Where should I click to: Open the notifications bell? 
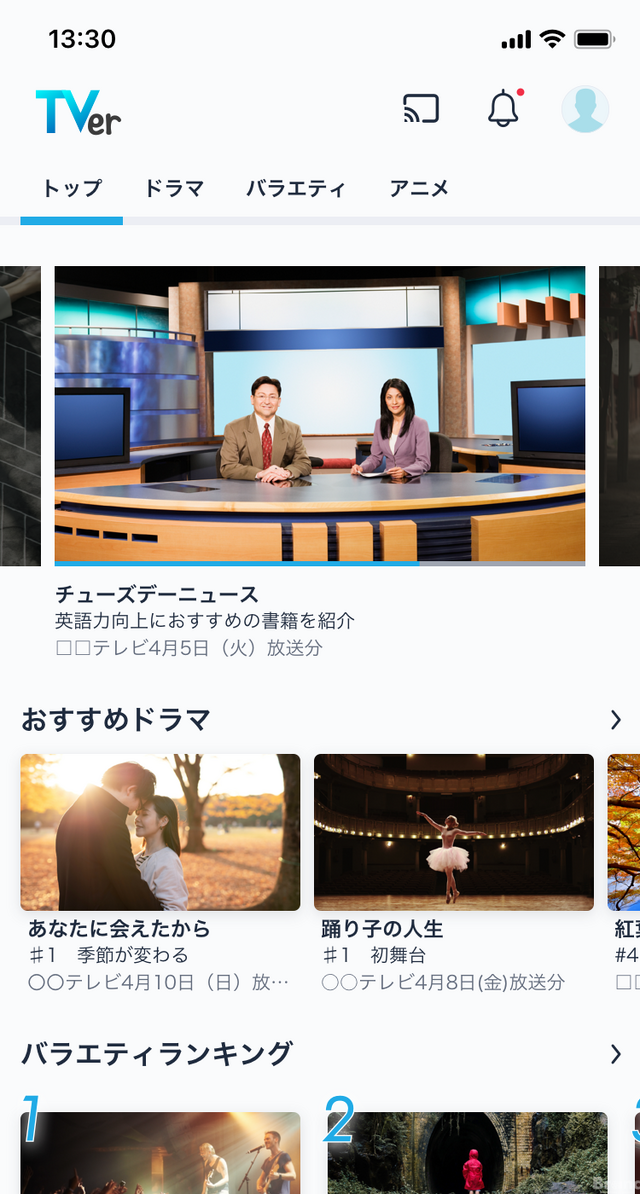(504, 109)
